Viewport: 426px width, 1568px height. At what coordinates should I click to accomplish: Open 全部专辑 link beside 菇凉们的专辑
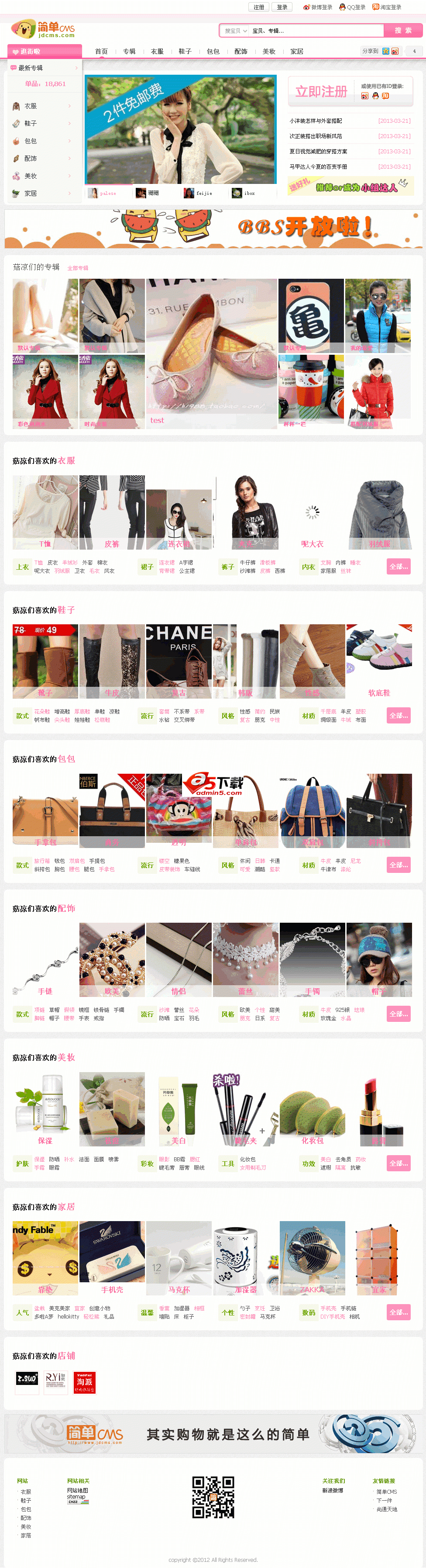78,268
